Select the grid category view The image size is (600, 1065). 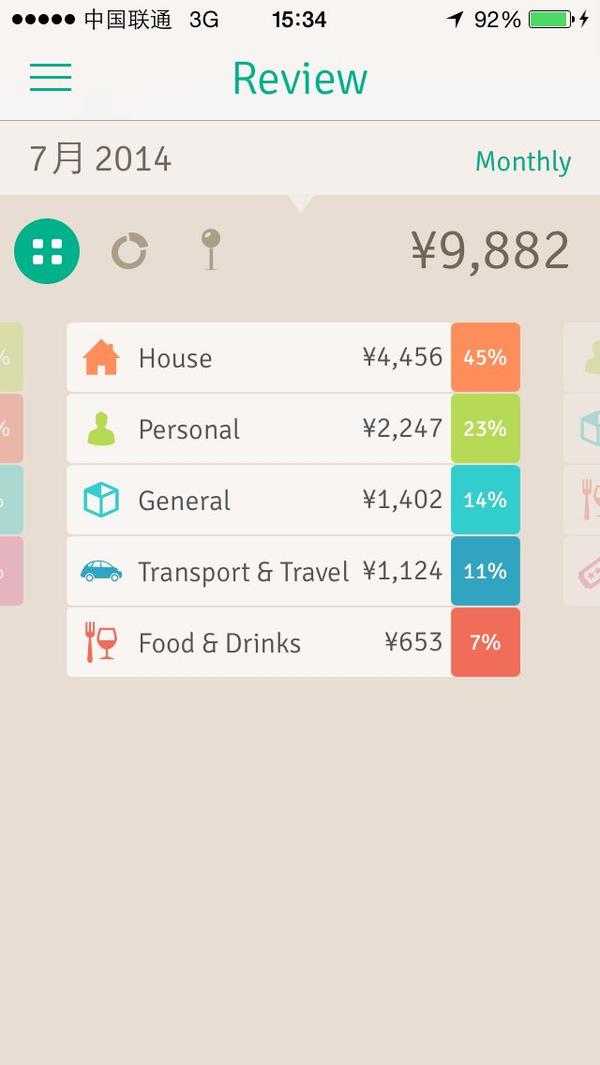click(47, 251)
